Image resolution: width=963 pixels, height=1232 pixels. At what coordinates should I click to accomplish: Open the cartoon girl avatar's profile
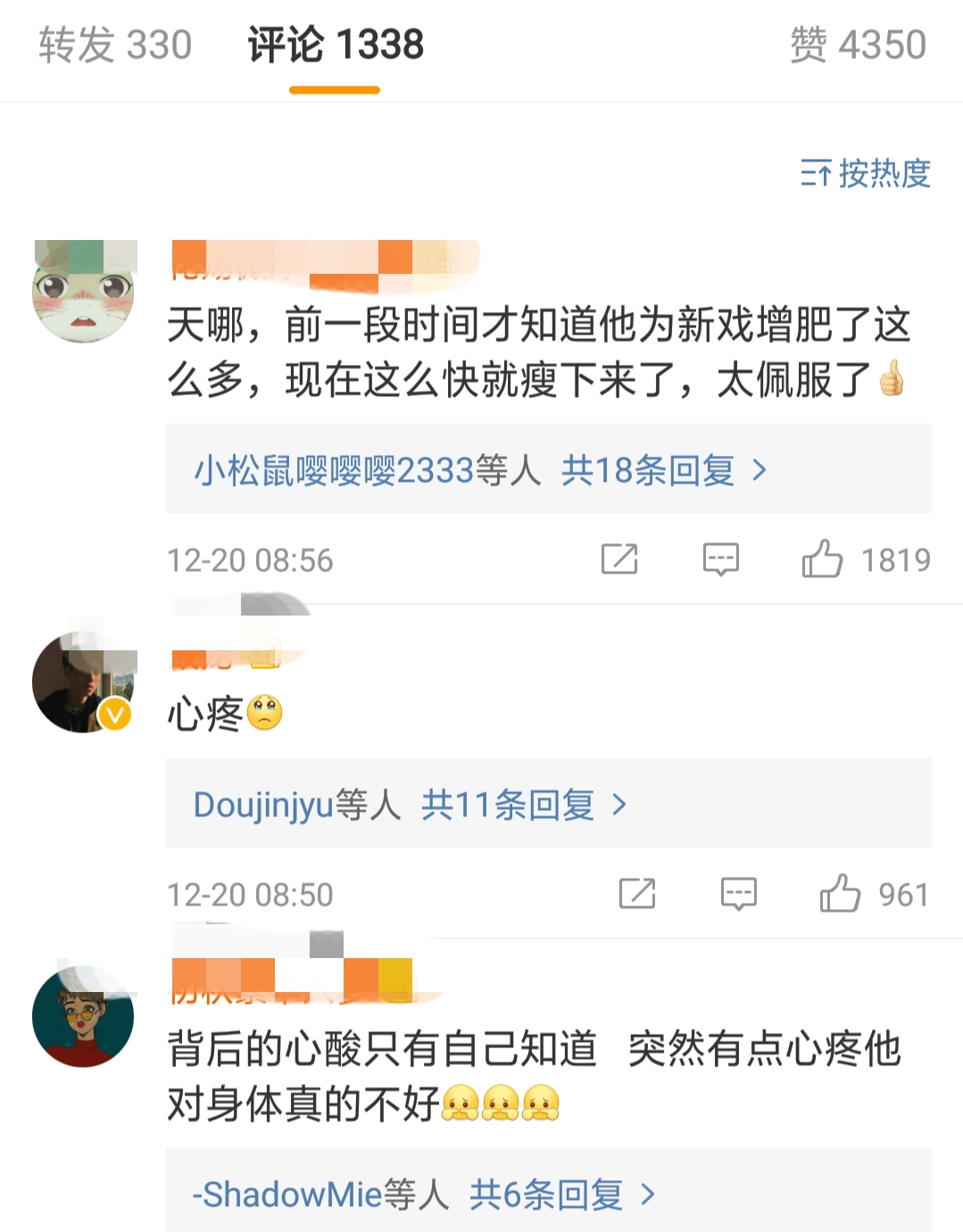(x=84, y=1015)
